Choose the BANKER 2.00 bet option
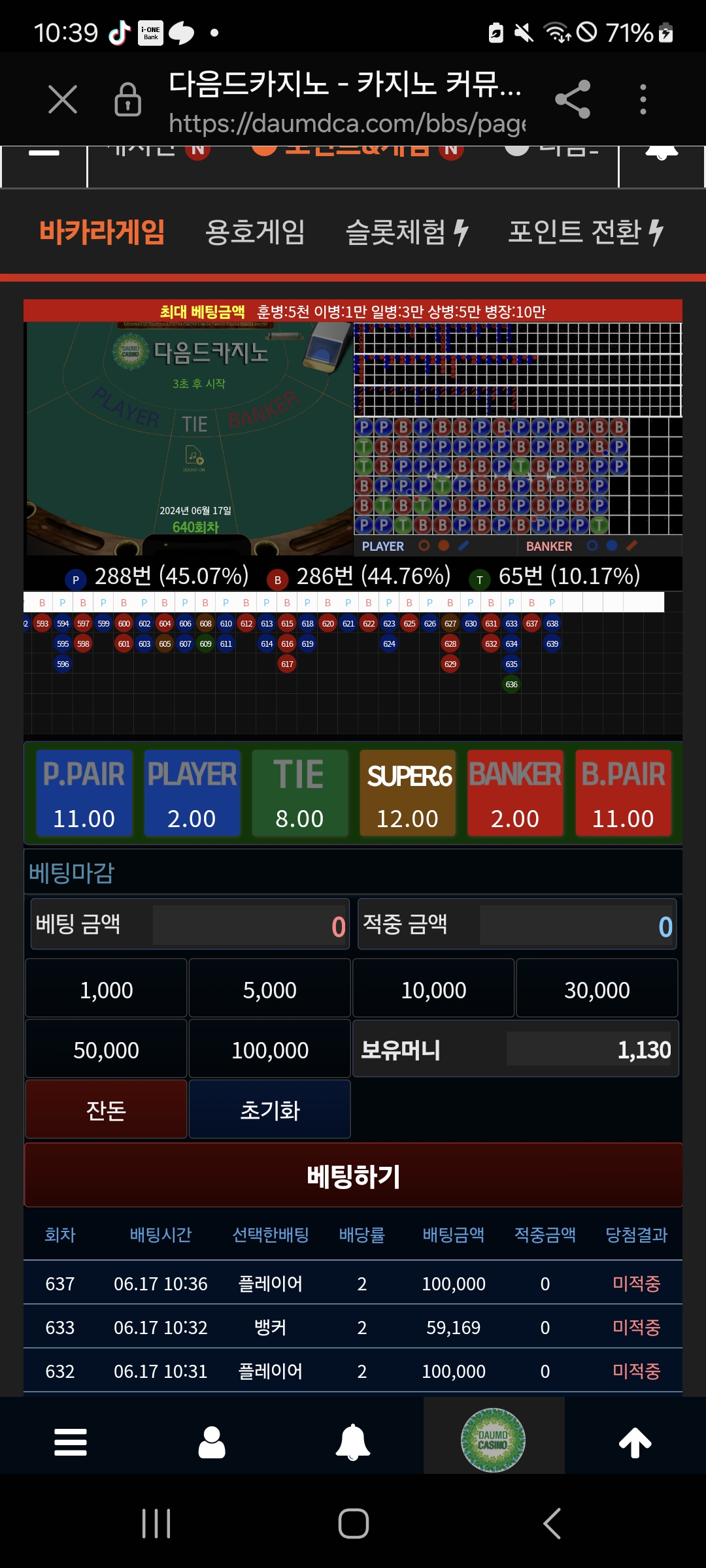The height and width of the screenshot is (1568, 706). click(x=515, y=793)
